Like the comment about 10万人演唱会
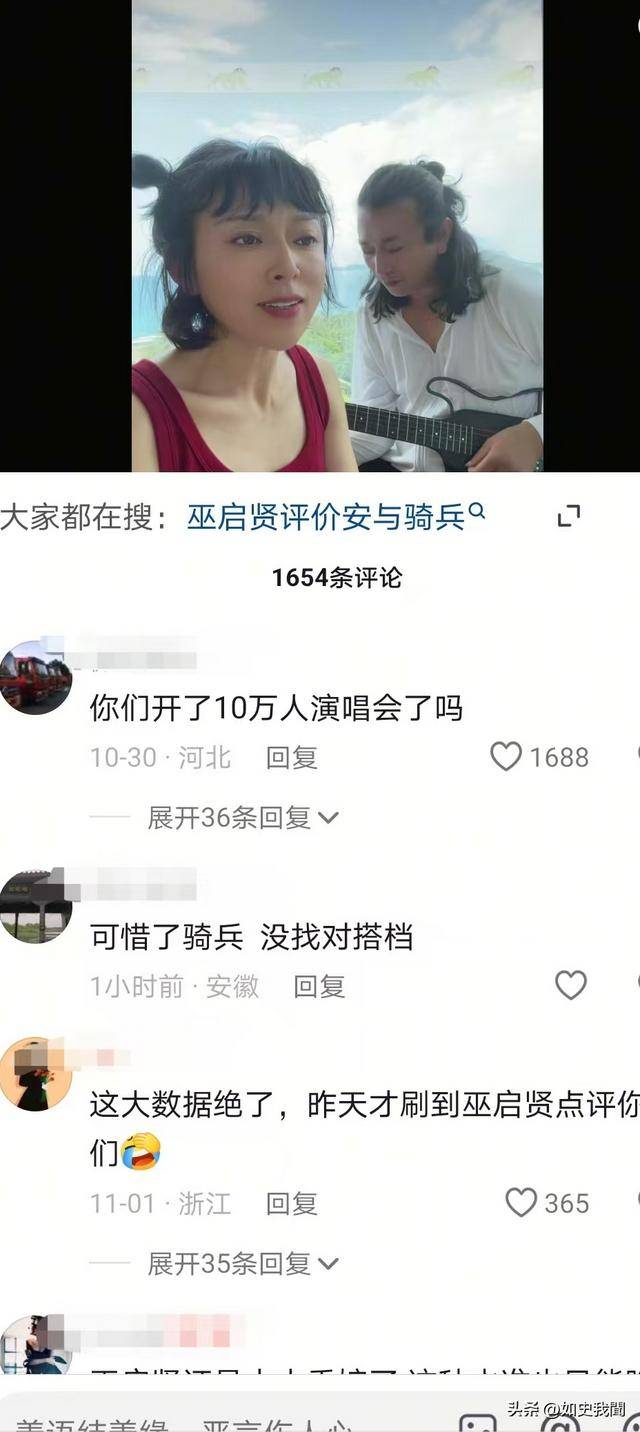The width and height of the screenshot is (640, 1432). 506,757
